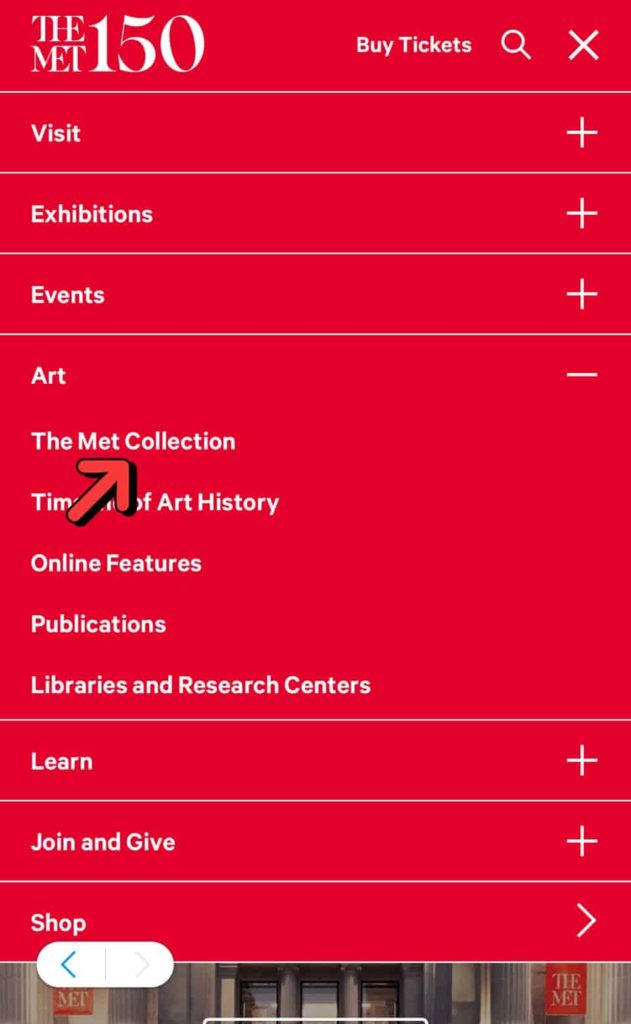
Task: Tap The Met 150 logo
Action: pyautogui.click(x=118, y=44)
